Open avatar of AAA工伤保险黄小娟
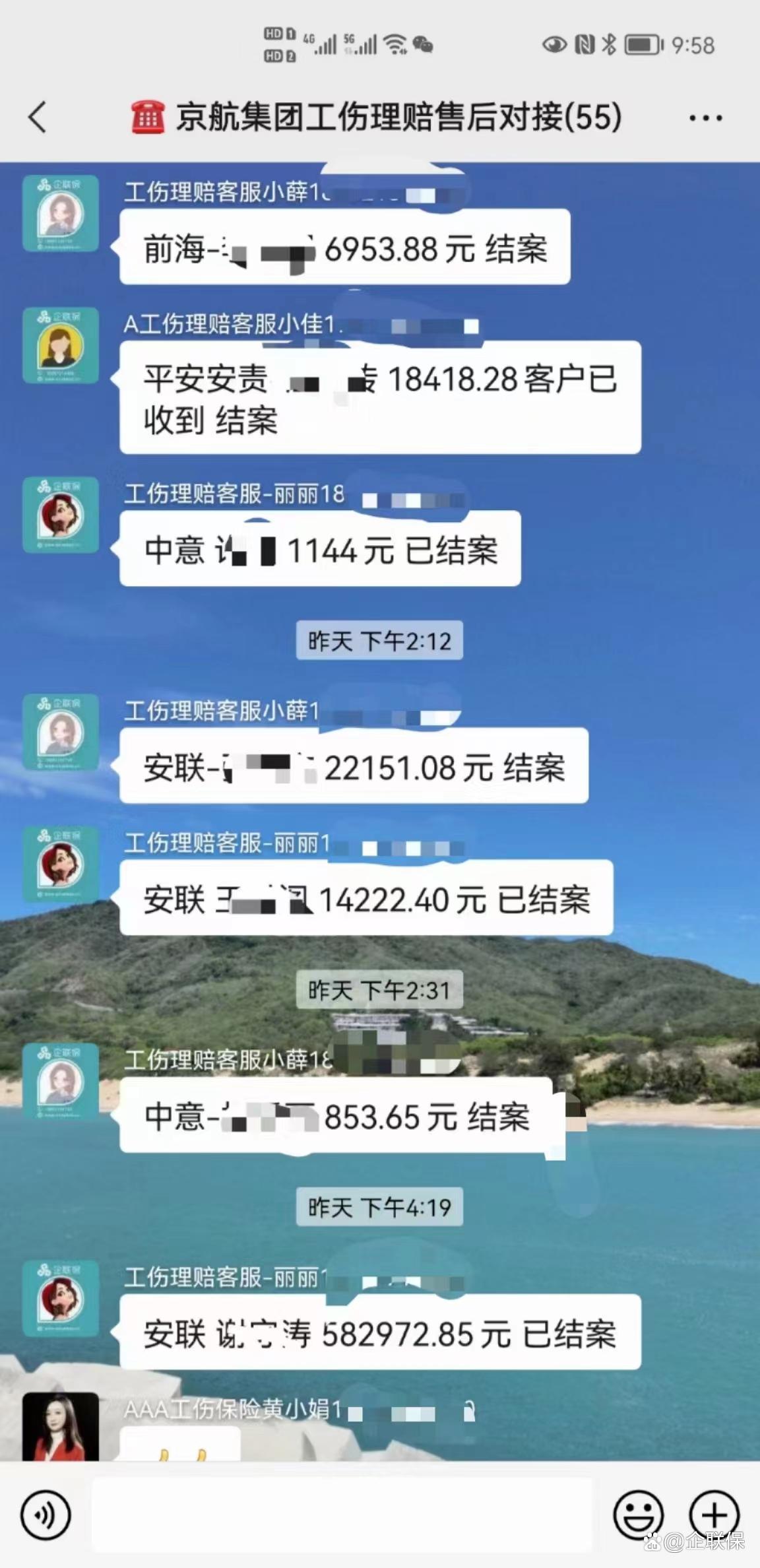This screenshot has height=1568, width=760. coord(61,1426)
